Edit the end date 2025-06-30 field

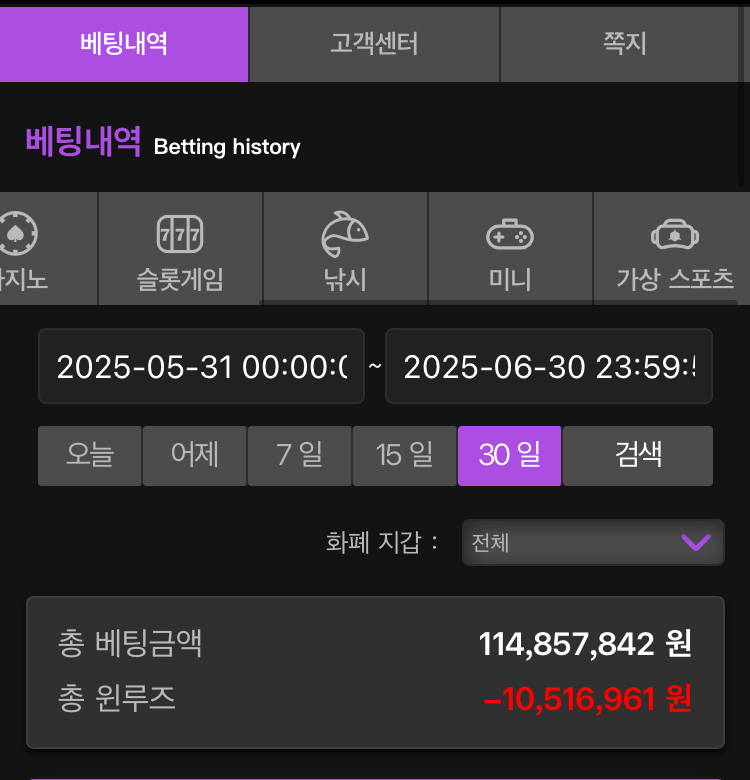(548, 366)
